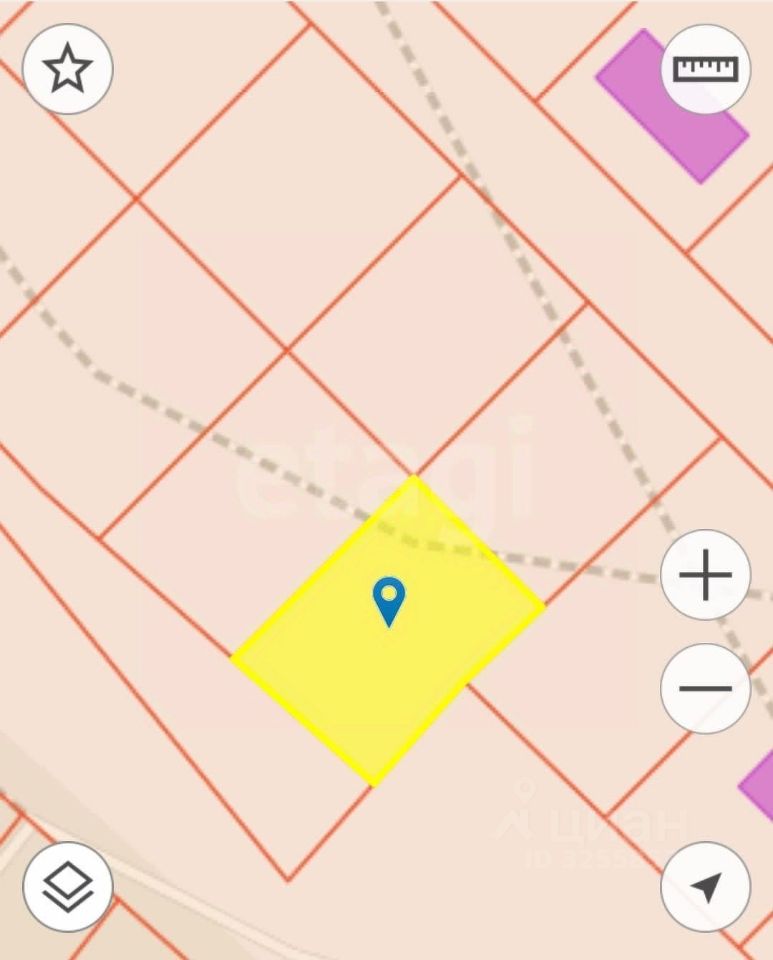The width and height of the screenshot is (773, 960).
Task: Center map on my location
Action: (x=705, y=886)
